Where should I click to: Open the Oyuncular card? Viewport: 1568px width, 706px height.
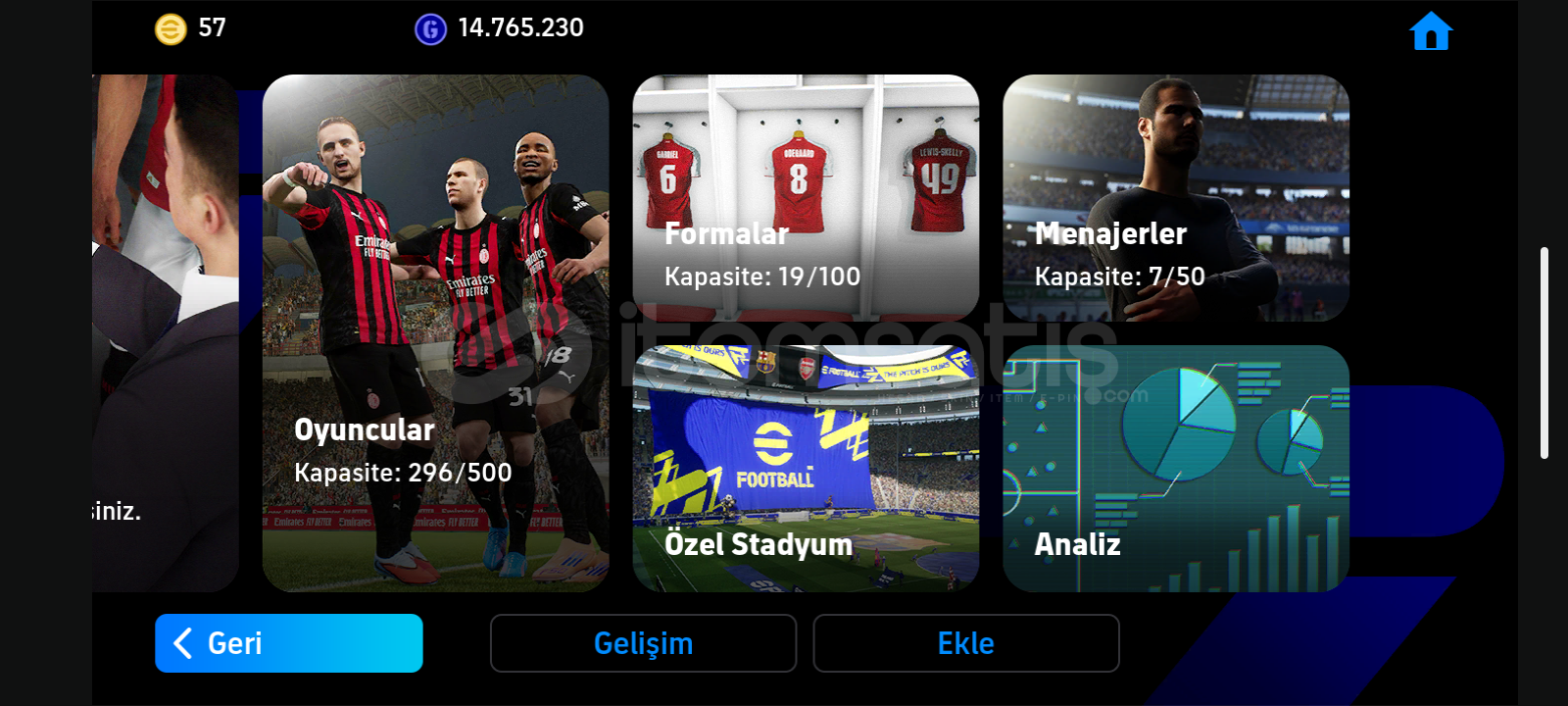pyautogui.click(x=435, y=333)
